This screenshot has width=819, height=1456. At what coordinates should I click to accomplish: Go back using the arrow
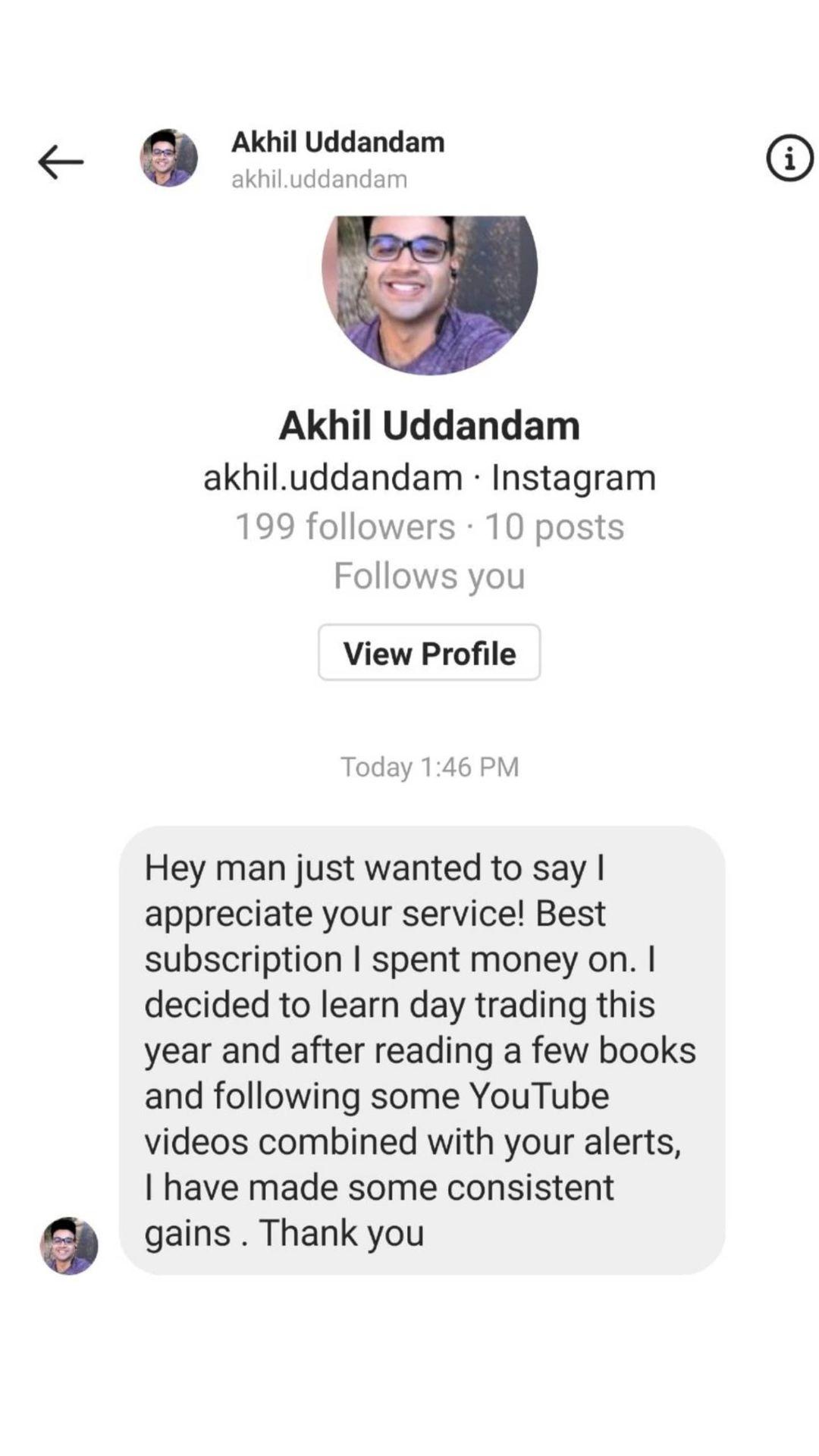click(61, 162)
